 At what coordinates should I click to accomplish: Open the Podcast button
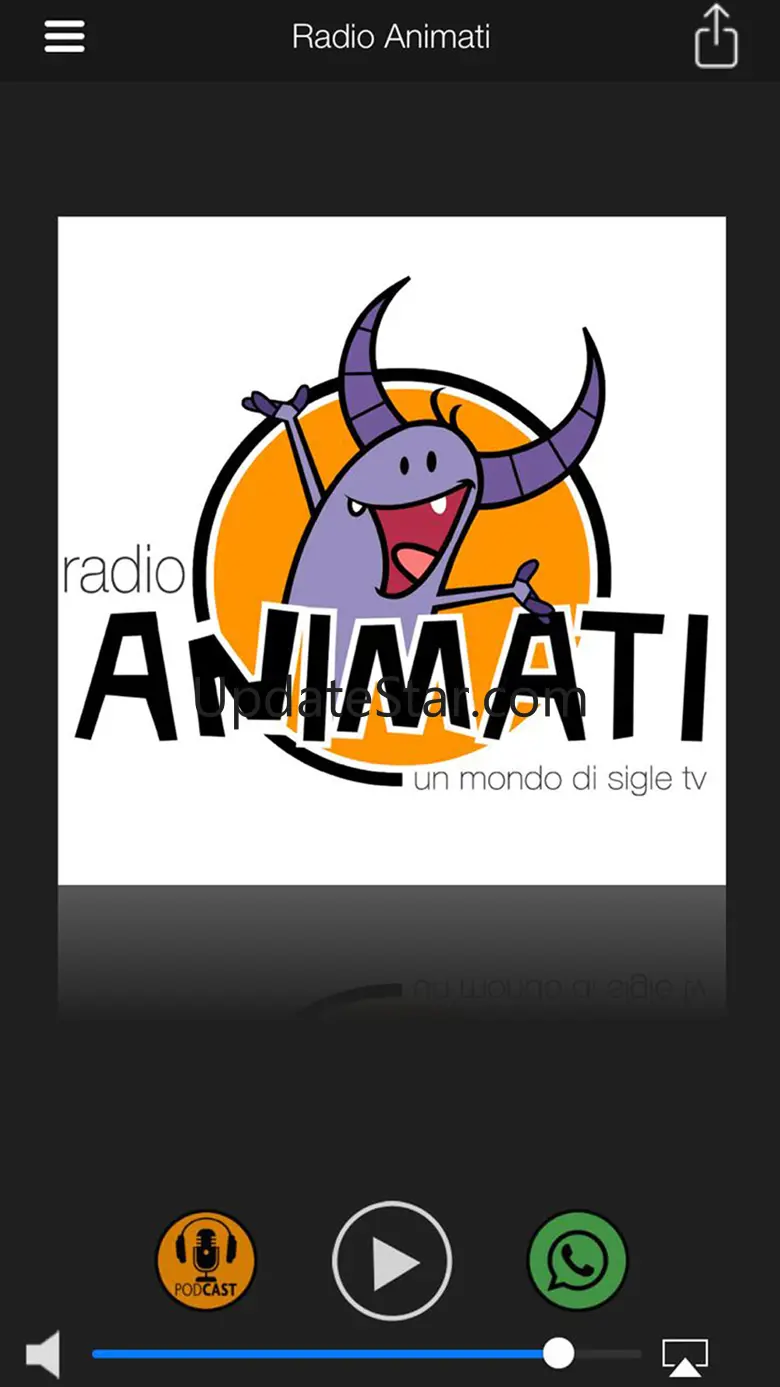[206, 1261]
